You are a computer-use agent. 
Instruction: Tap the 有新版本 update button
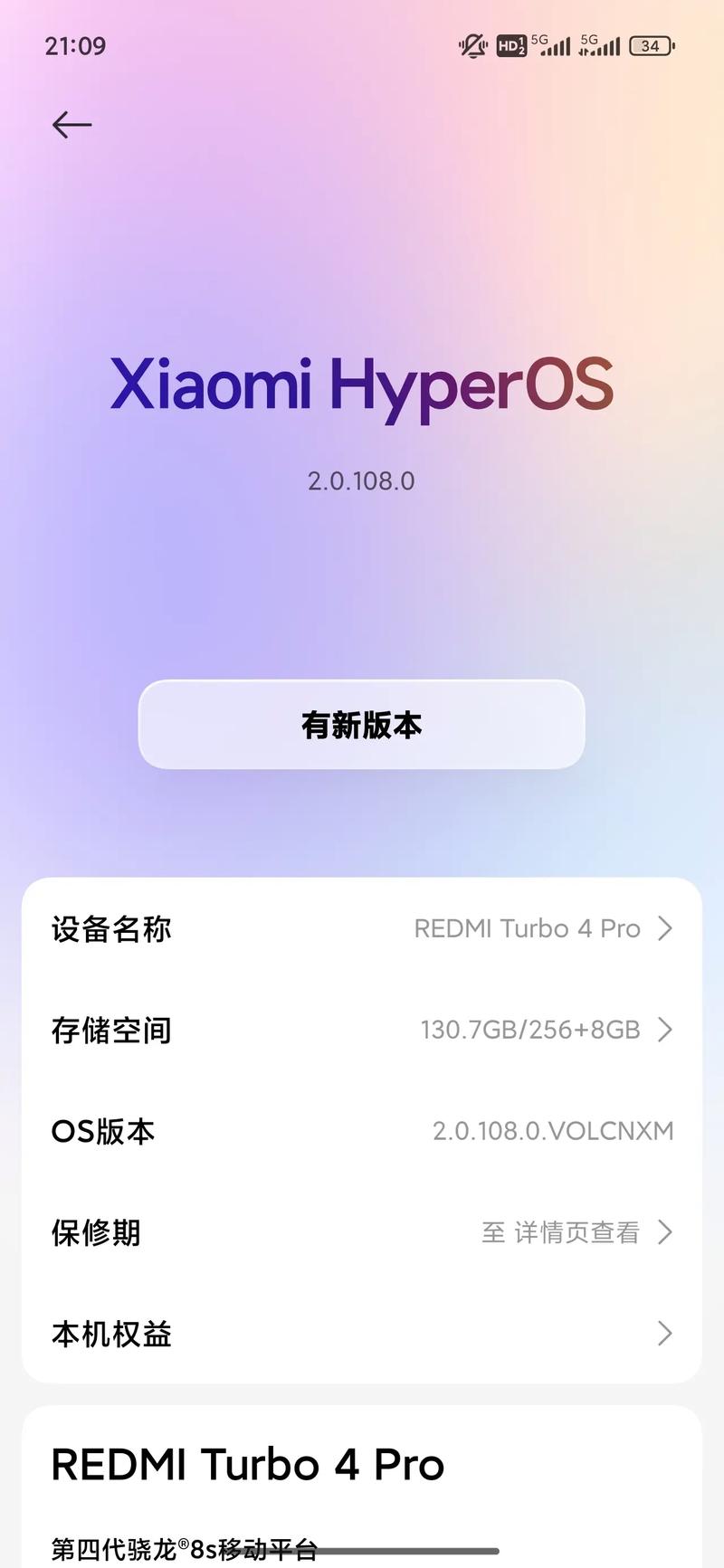360,724
